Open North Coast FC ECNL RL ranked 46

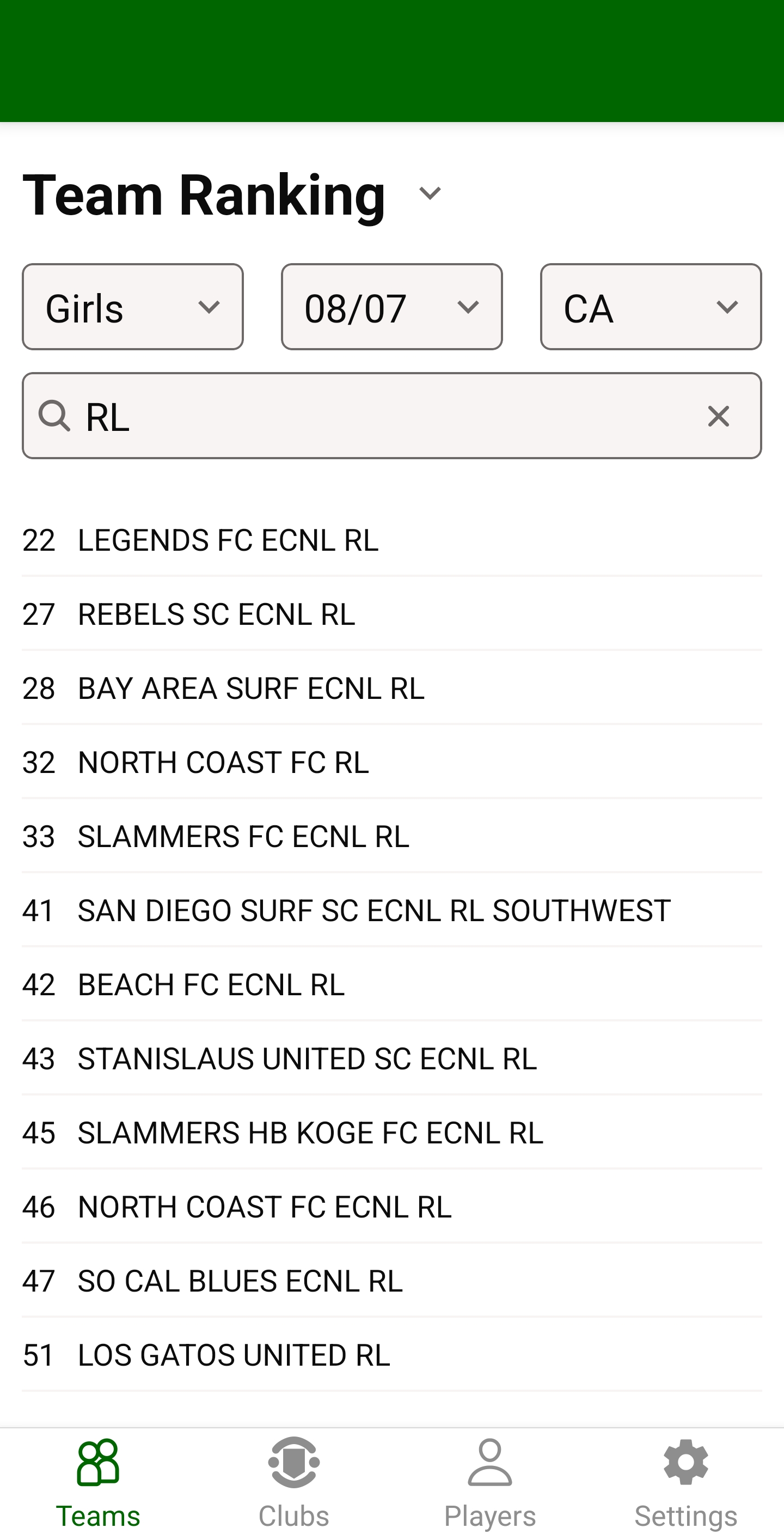(391, 1207)
